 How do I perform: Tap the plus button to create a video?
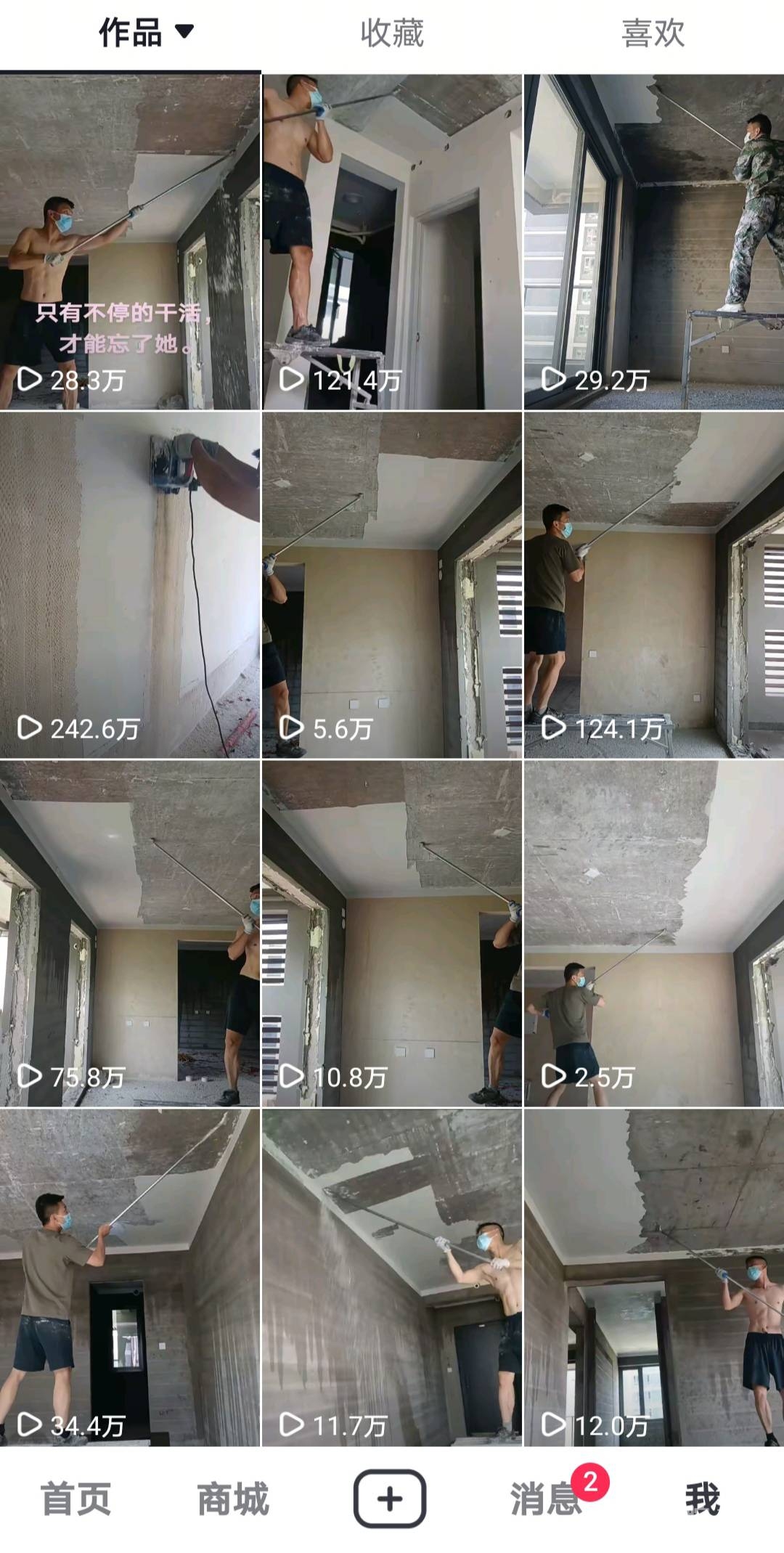click(x=390, y=1499)
